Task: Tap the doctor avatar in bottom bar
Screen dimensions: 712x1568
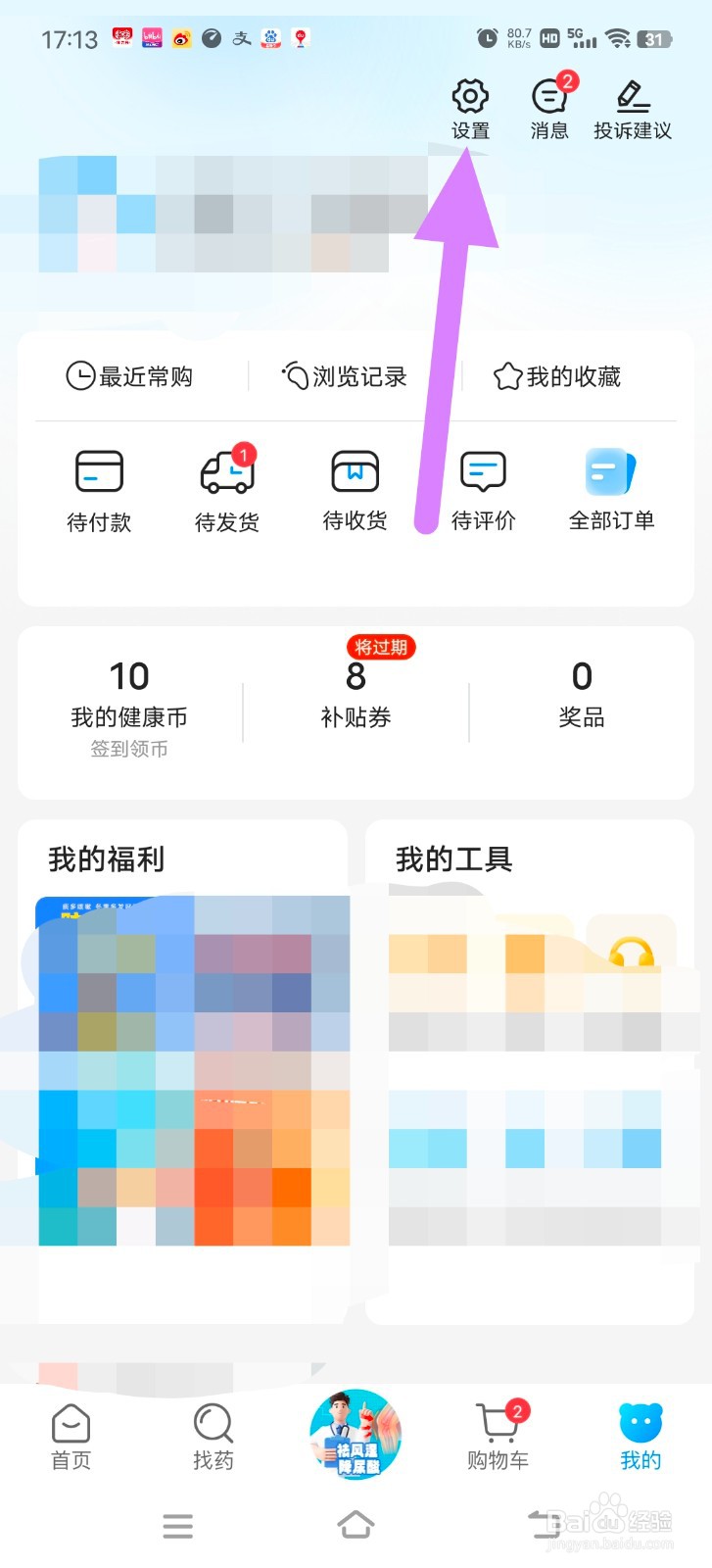Action: [355, 1433]
